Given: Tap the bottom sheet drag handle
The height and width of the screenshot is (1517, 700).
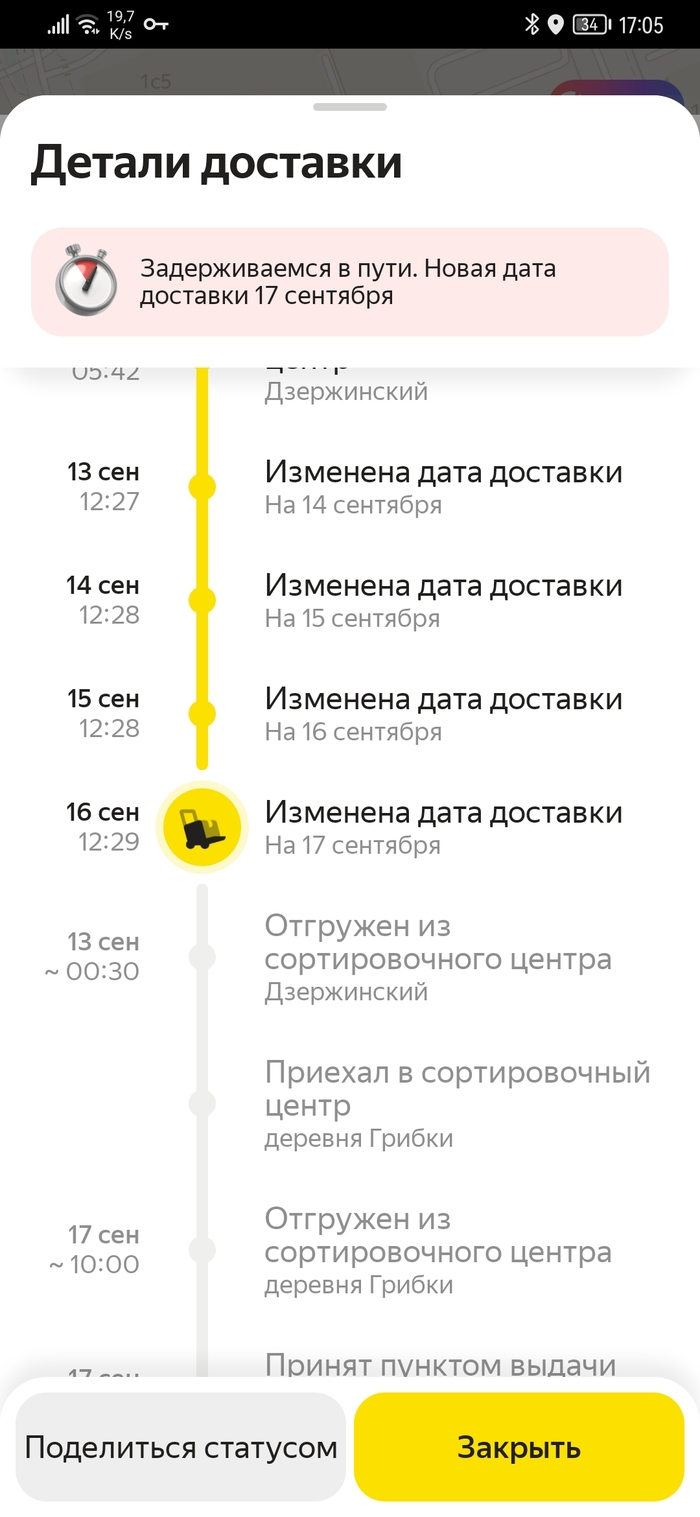Looking at the screenshot, I should pos(349,107).
